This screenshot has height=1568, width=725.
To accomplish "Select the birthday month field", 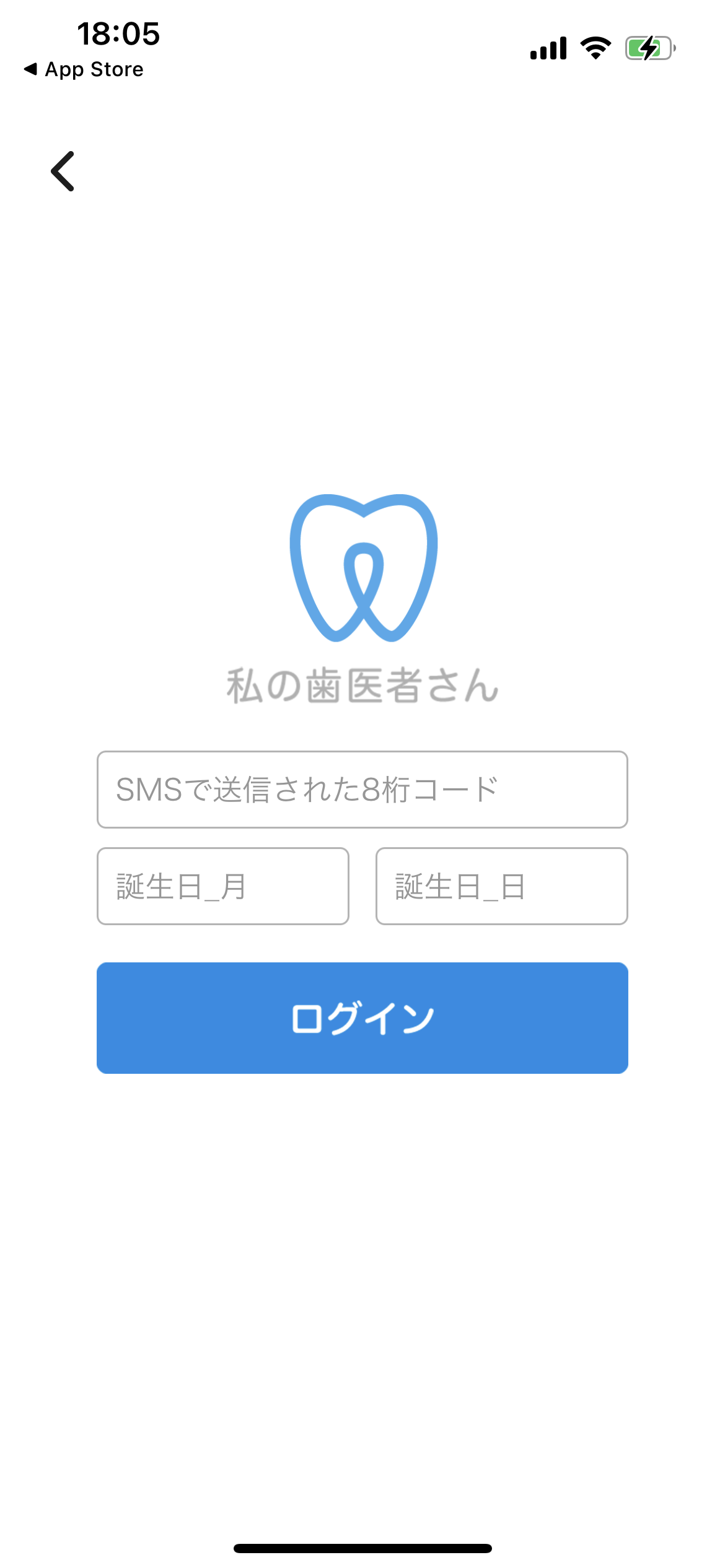I will pyautogui.click(x=223, y=886).
